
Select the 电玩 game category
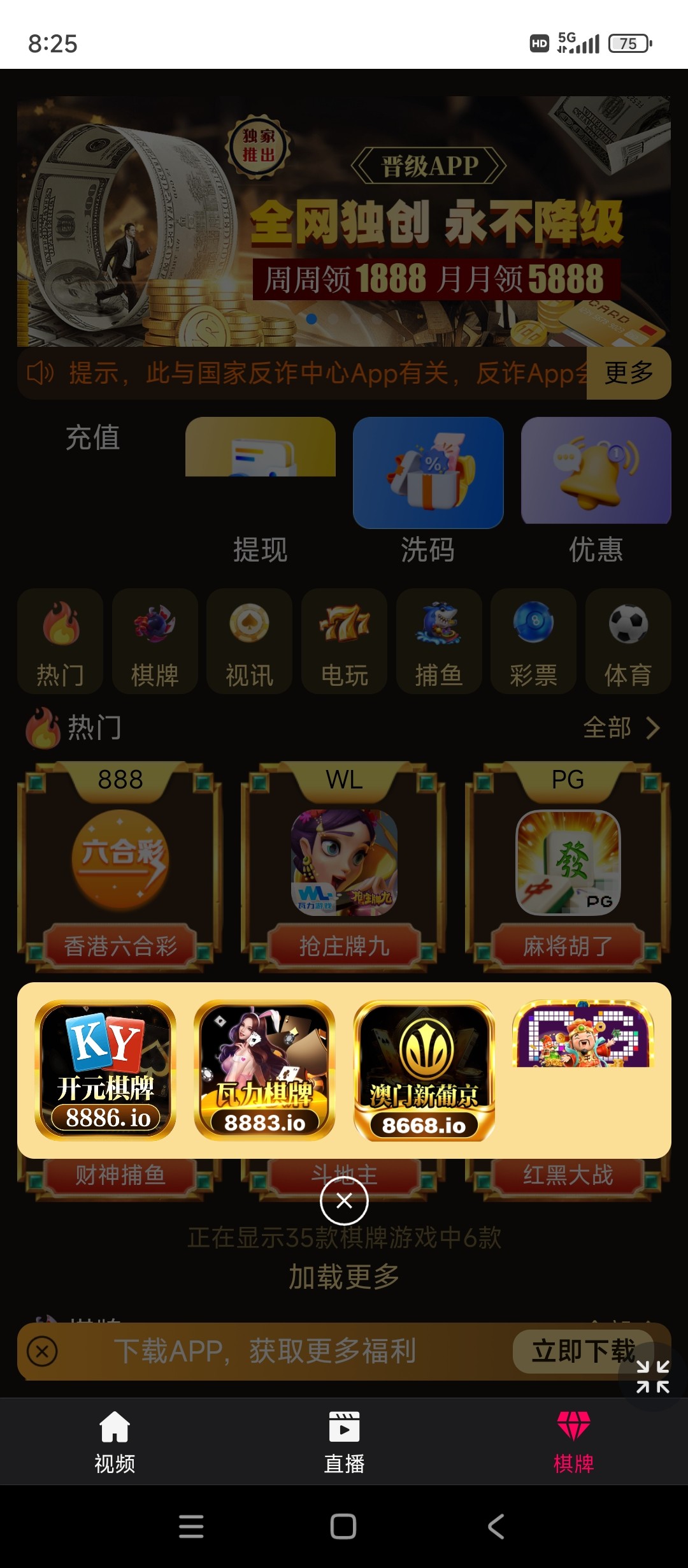344,641
